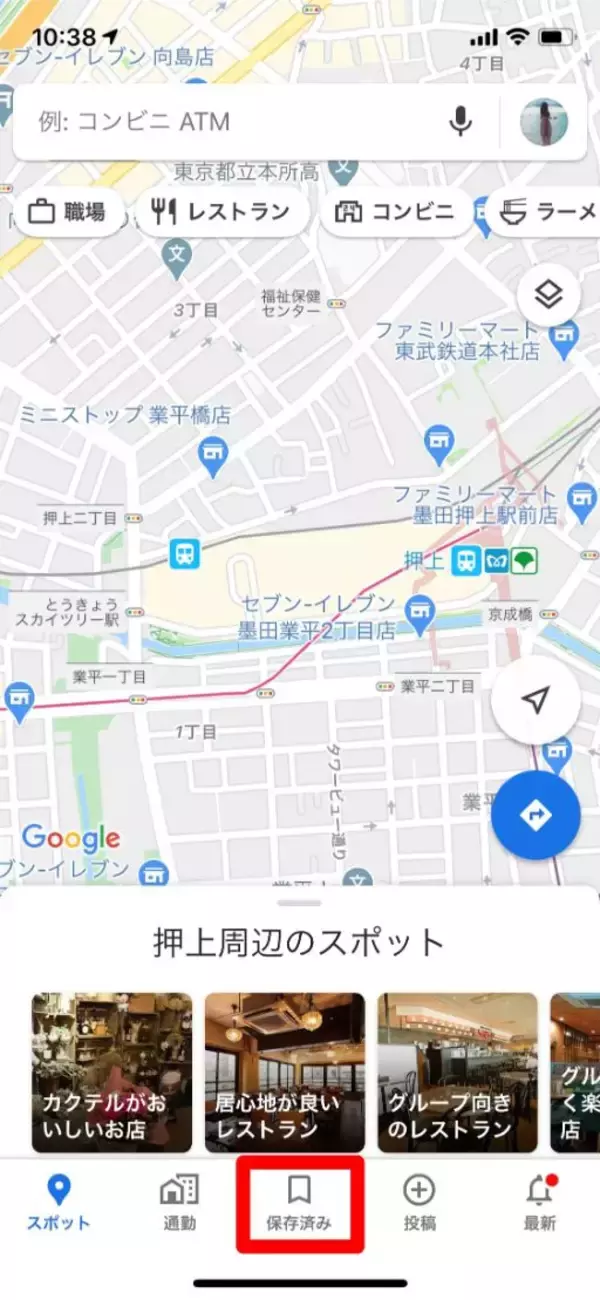
Task: Open the グループ向きのレストラン card
Action: coord(457,1071)
